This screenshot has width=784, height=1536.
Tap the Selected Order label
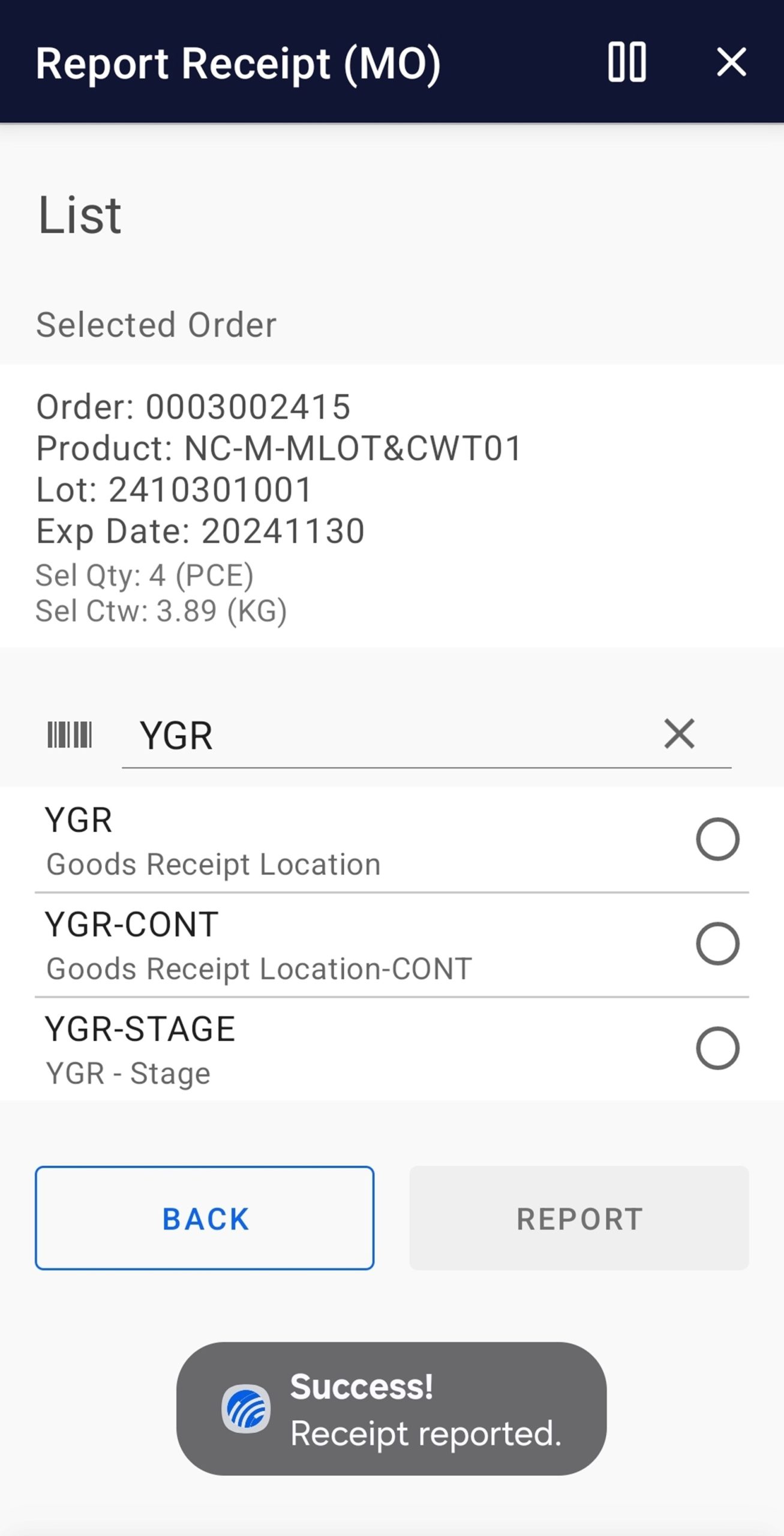click(156, 324)
